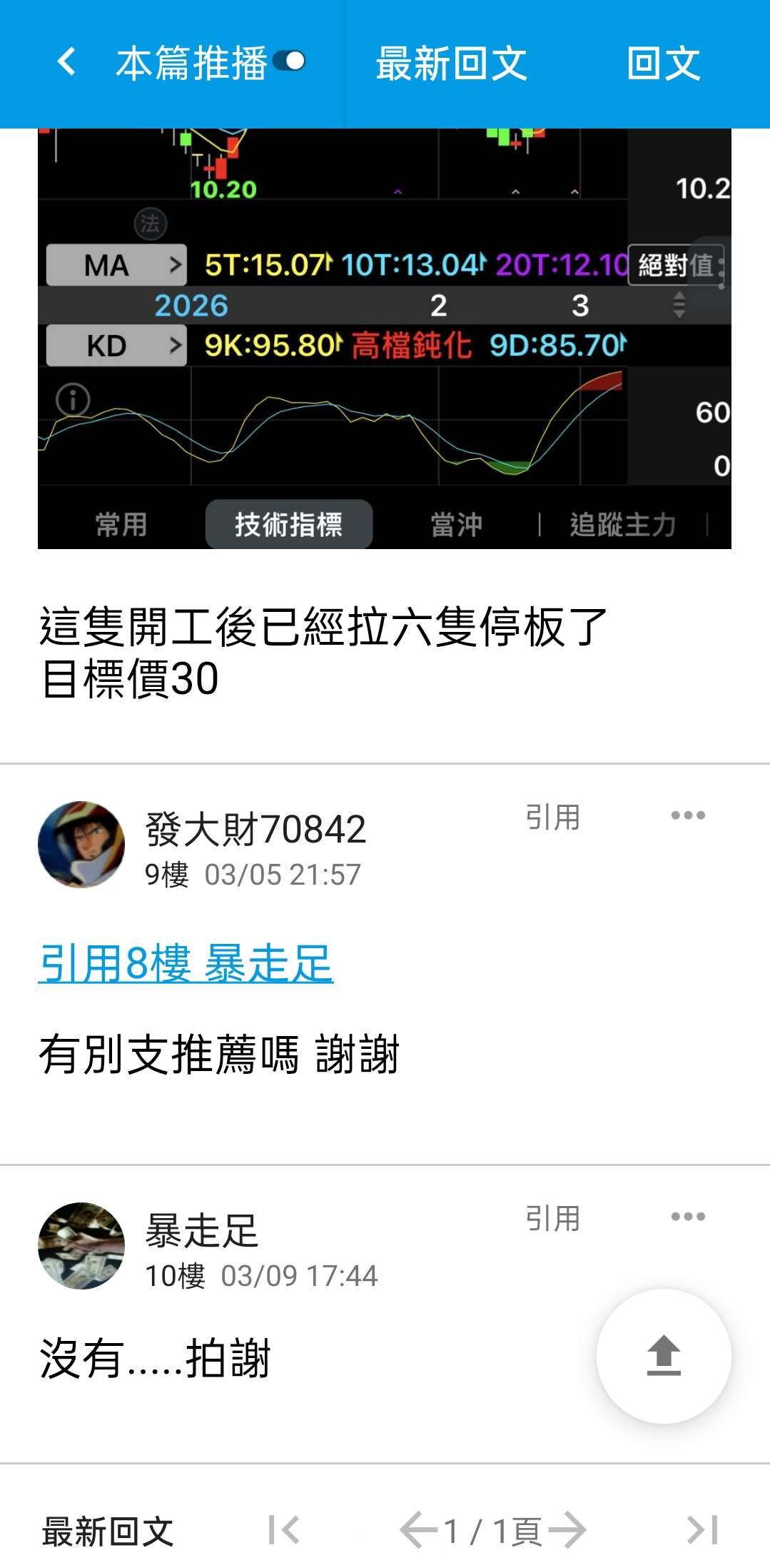
Task: Open more options for 發大財70842's reply
Action: coord(688,815)
